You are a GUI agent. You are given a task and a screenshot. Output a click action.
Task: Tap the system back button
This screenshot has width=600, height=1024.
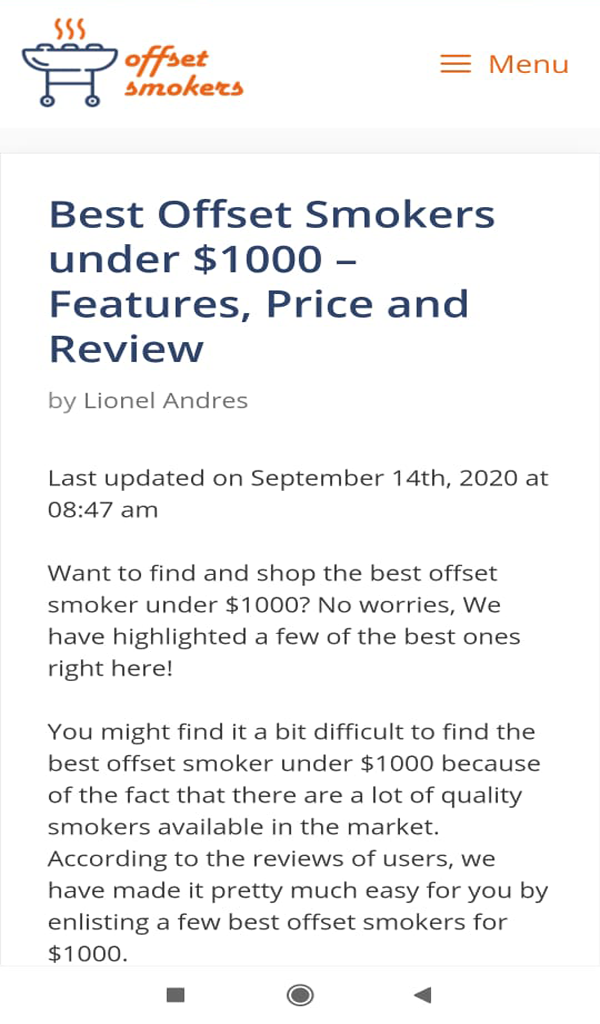click(x=423, y=995)
